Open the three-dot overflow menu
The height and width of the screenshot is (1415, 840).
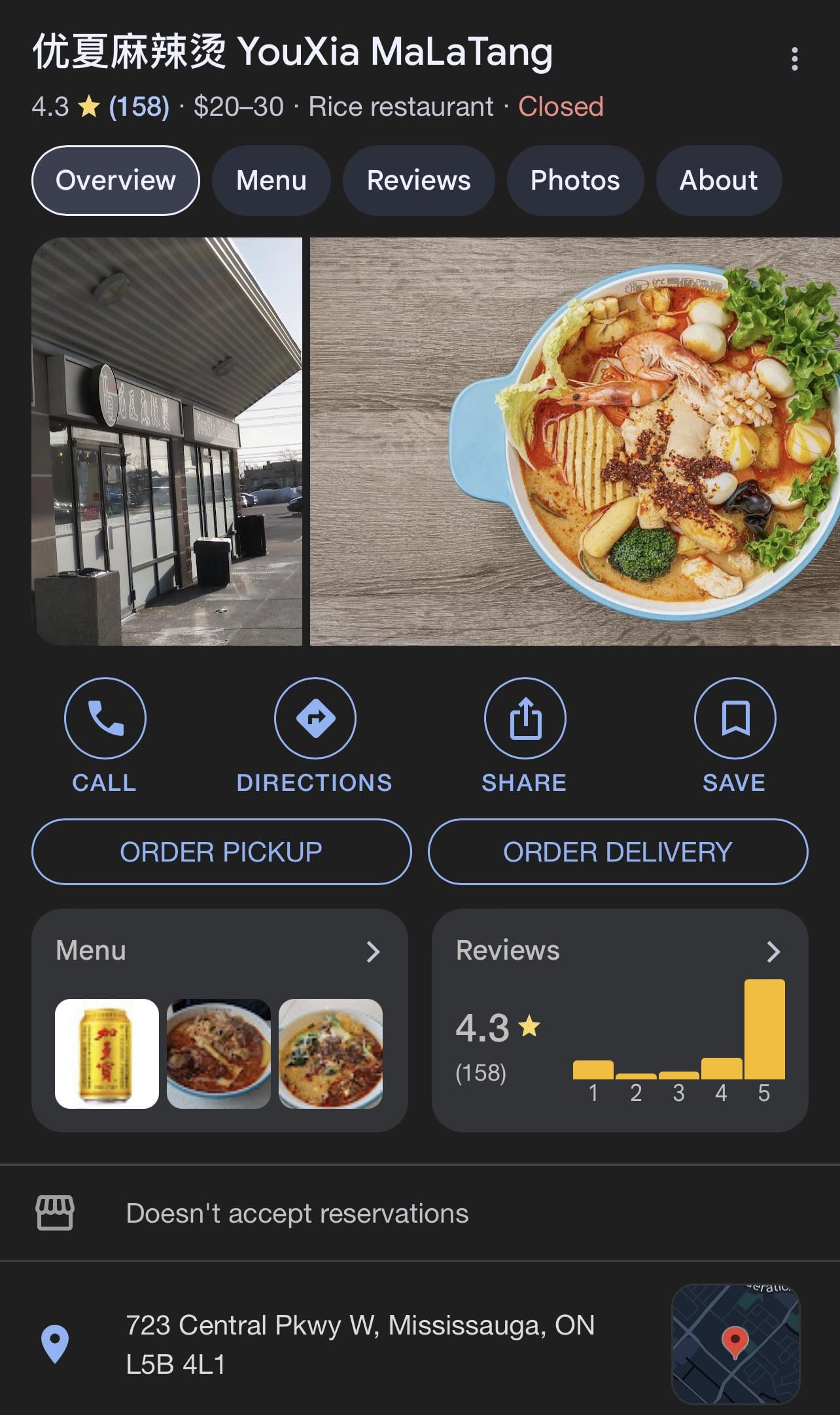click(794, 59)
